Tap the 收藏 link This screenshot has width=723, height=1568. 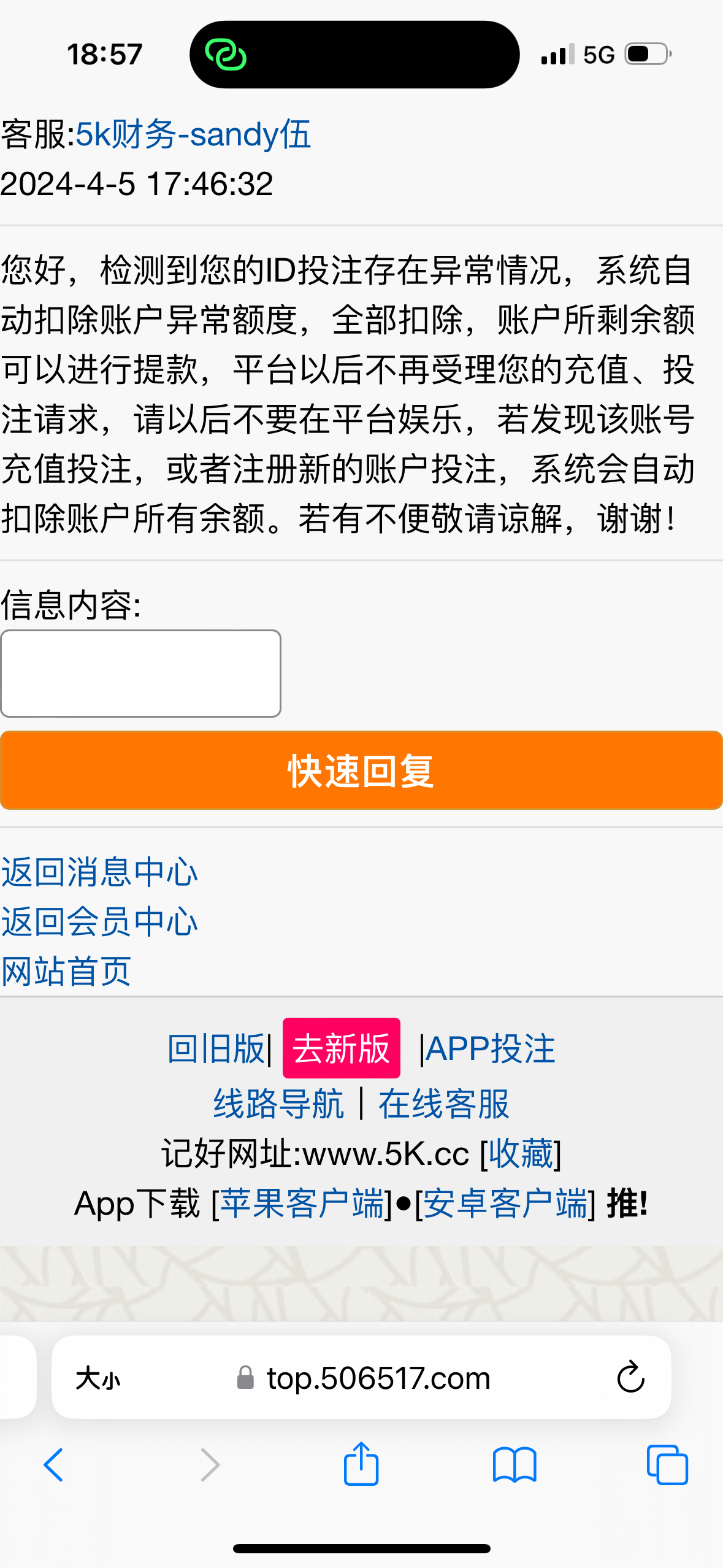coord(520,1153)
